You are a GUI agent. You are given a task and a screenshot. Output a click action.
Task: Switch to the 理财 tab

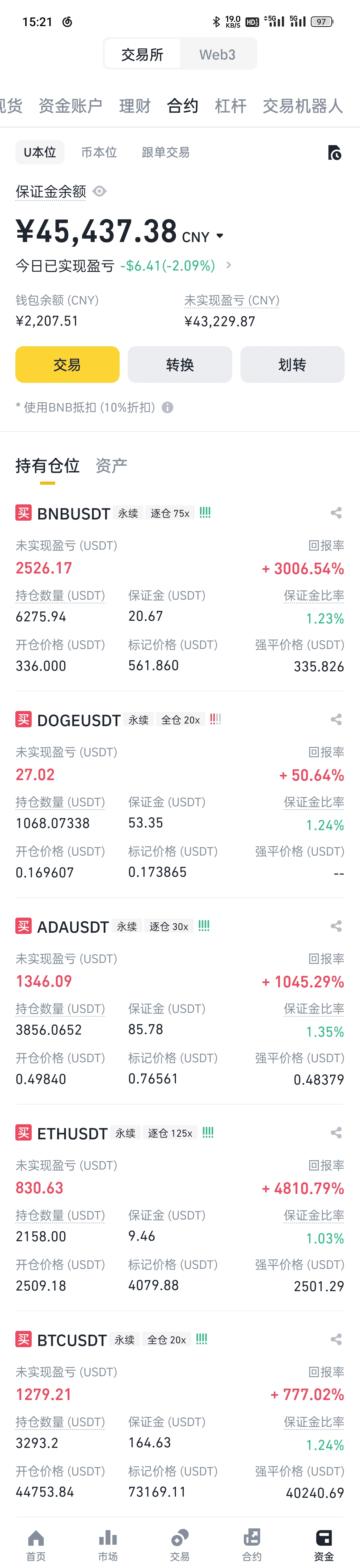pos(135,106)
